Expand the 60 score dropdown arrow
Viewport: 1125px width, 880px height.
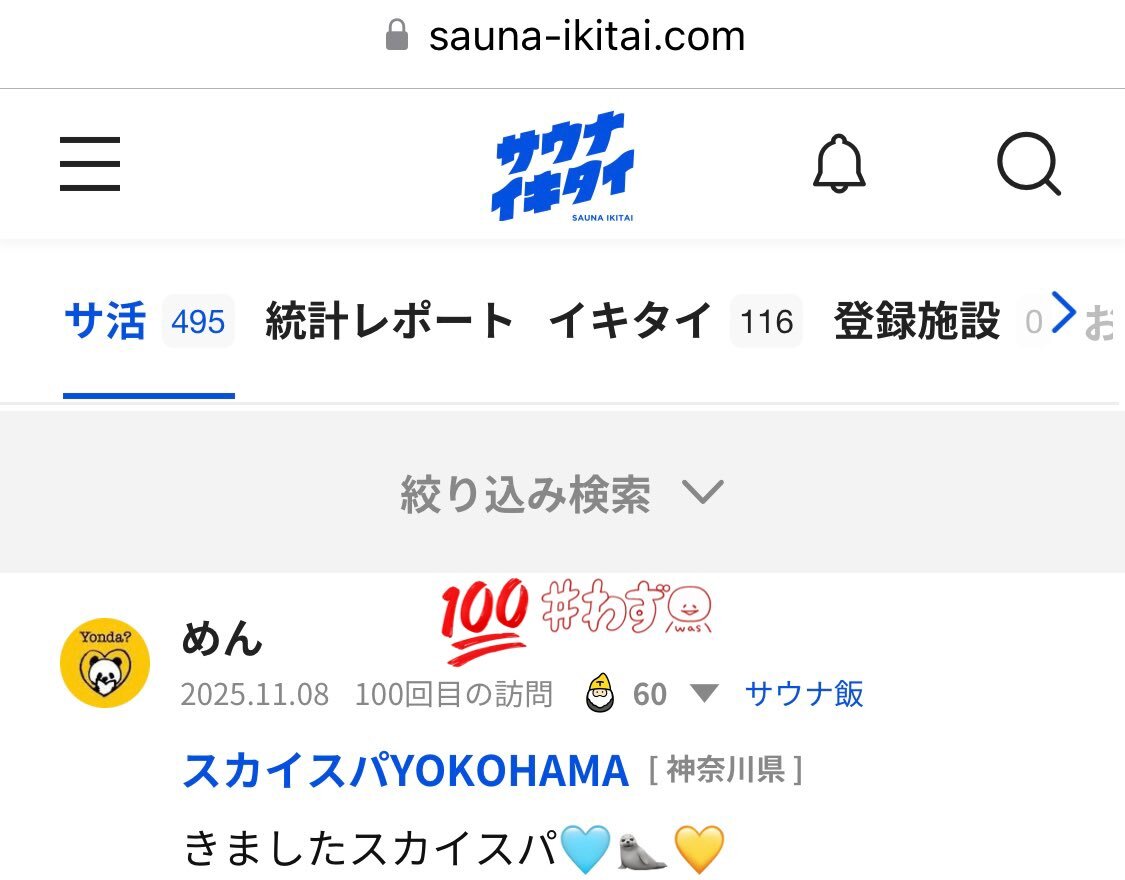pos(705,694)
